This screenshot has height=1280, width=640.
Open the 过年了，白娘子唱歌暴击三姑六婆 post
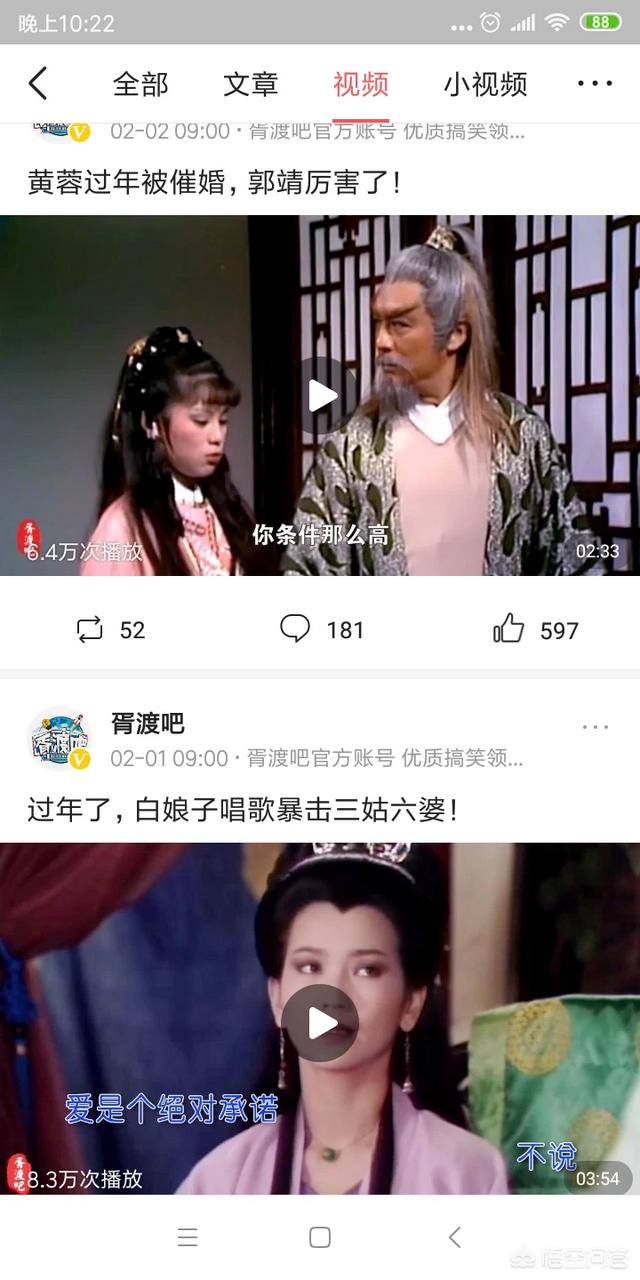click(242, 809)
